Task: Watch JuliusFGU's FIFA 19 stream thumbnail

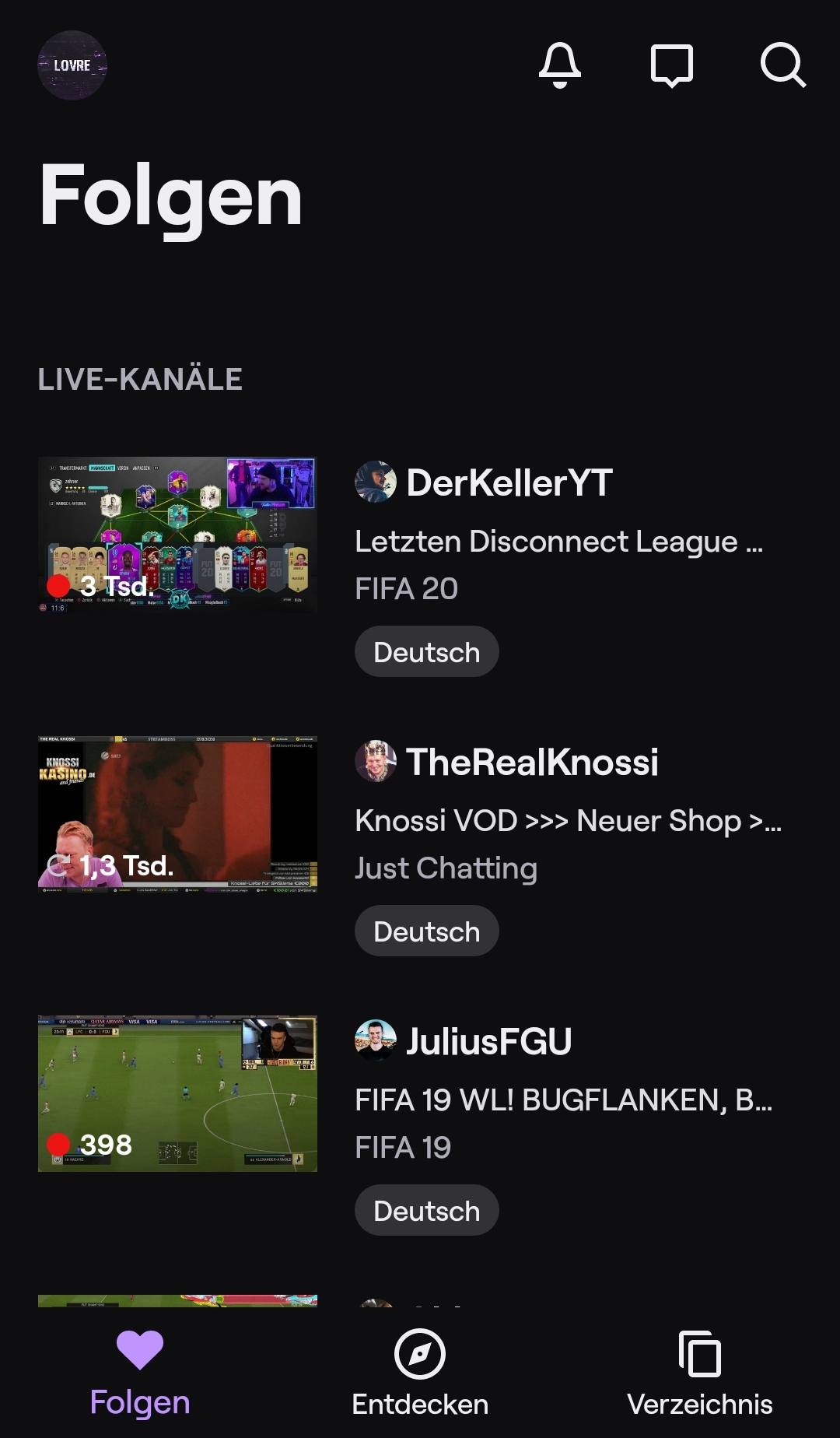Action: coord(177,1093)
